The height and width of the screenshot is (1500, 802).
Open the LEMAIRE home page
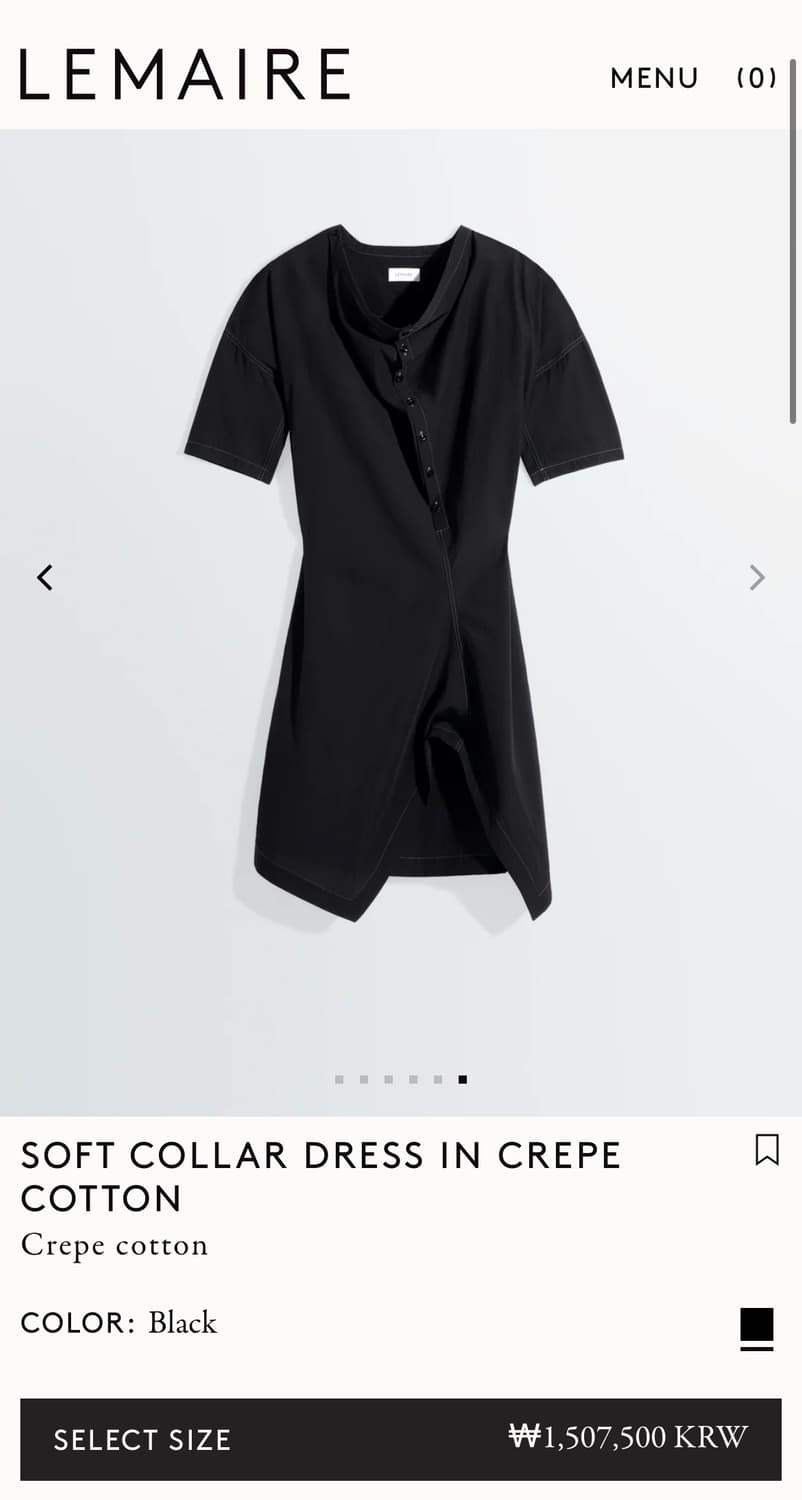pyautogui.click(x=185, y=75)
